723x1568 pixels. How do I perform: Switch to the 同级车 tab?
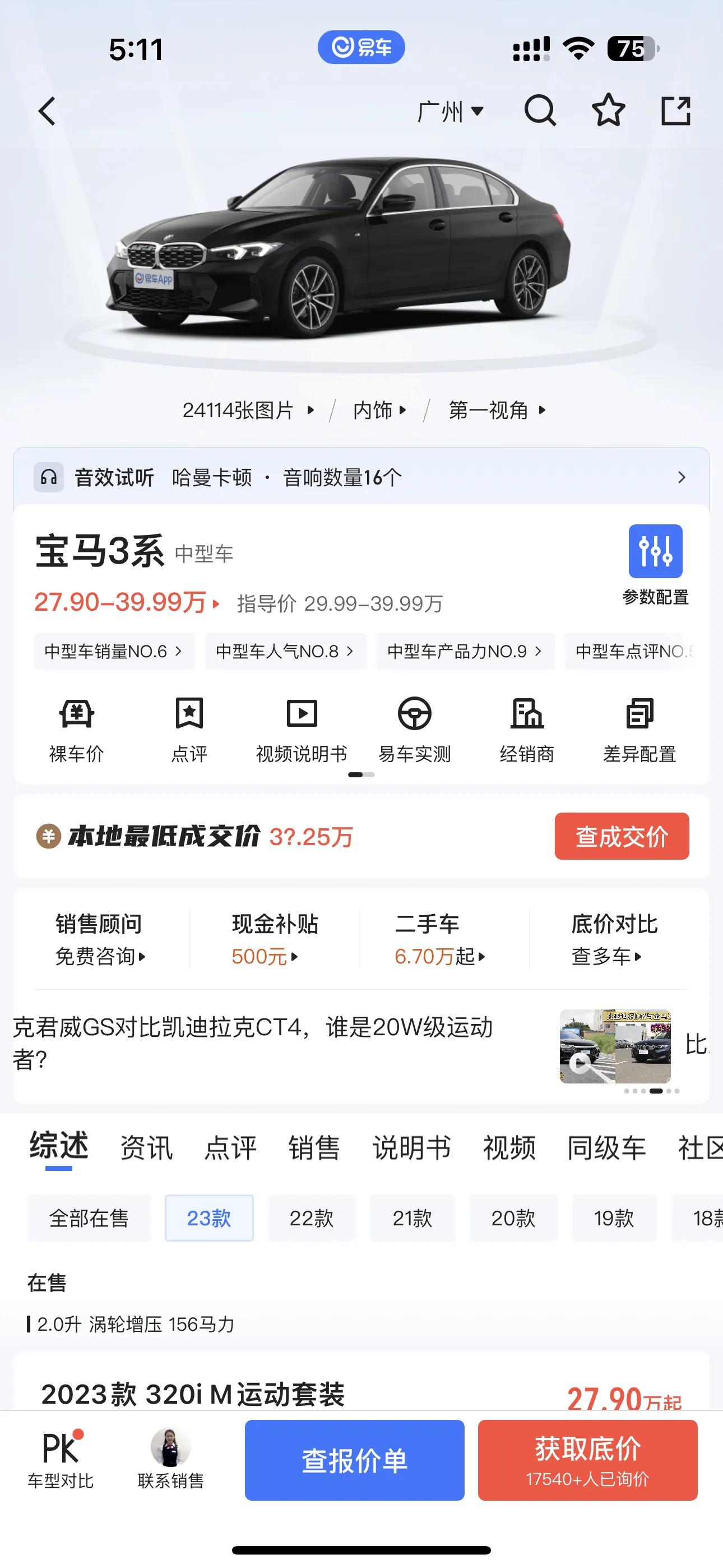tap(606, 1147)
